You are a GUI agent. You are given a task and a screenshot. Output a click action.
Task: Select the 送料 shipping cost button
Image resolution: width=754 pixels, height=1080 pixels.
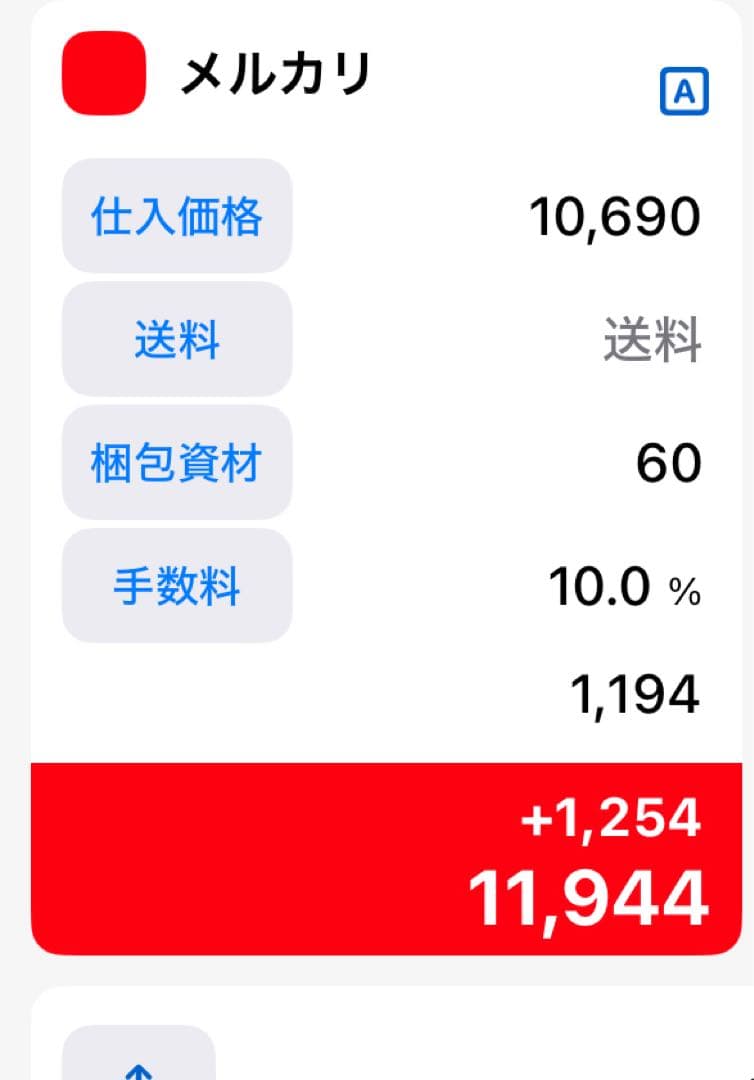[177, 340]
